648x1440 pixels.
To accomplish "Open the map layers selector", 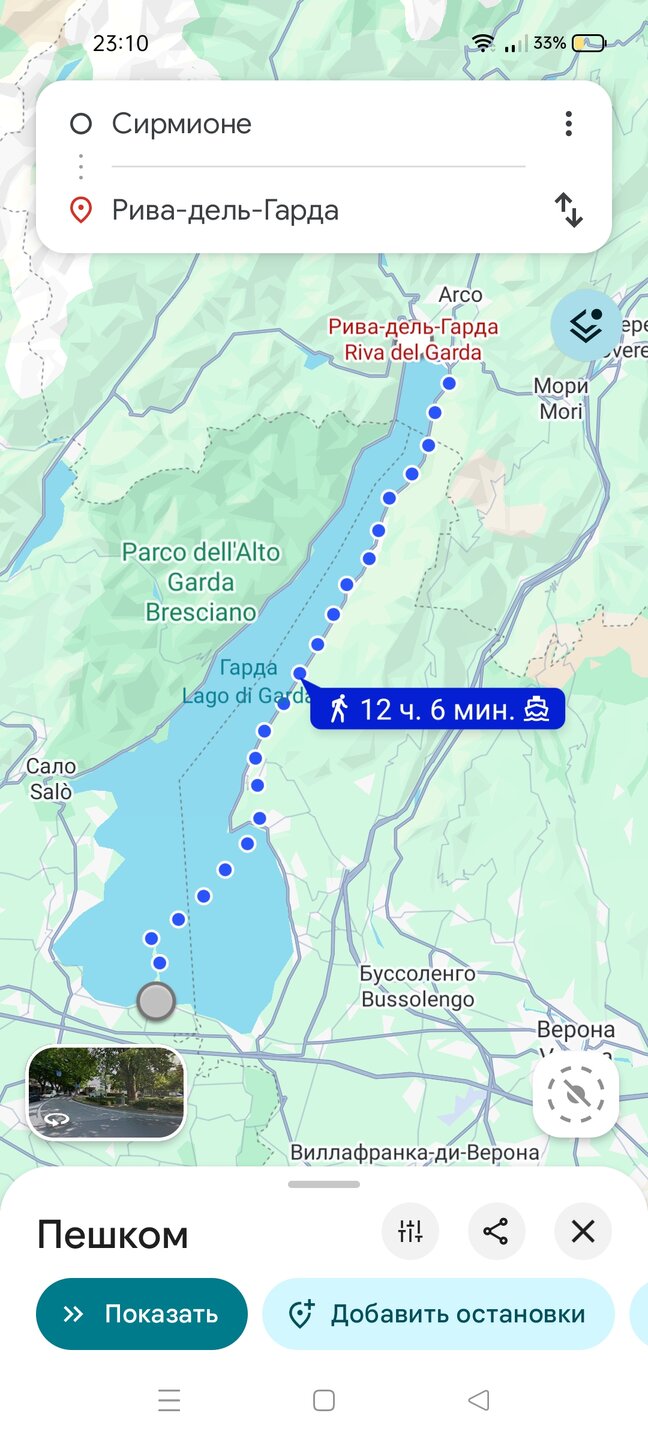I will [x=585, y=325].
